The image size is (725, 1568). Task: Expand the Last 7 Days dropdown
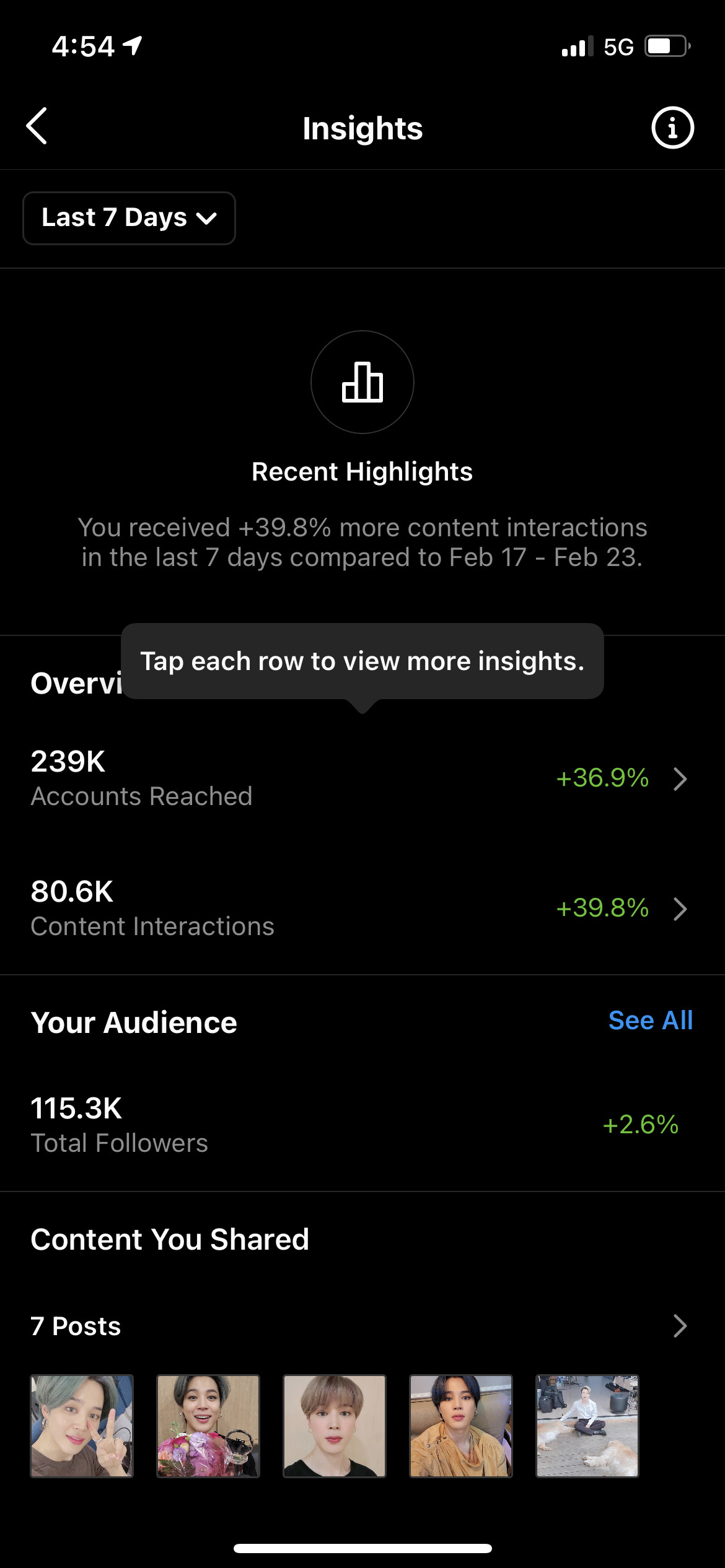[x=129, y=218]
